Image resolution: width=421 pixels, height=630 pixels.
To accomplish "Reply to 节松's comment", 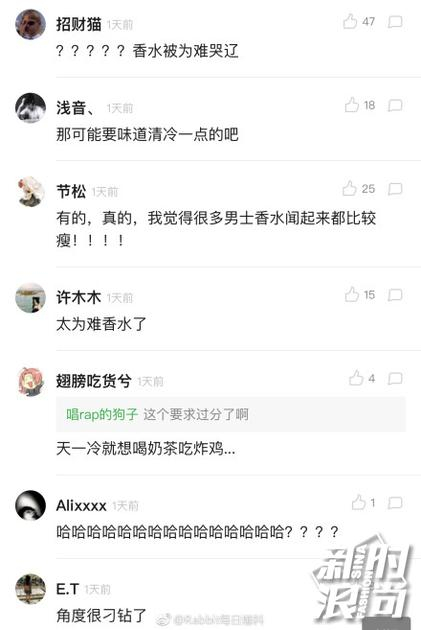I will 395,189.
